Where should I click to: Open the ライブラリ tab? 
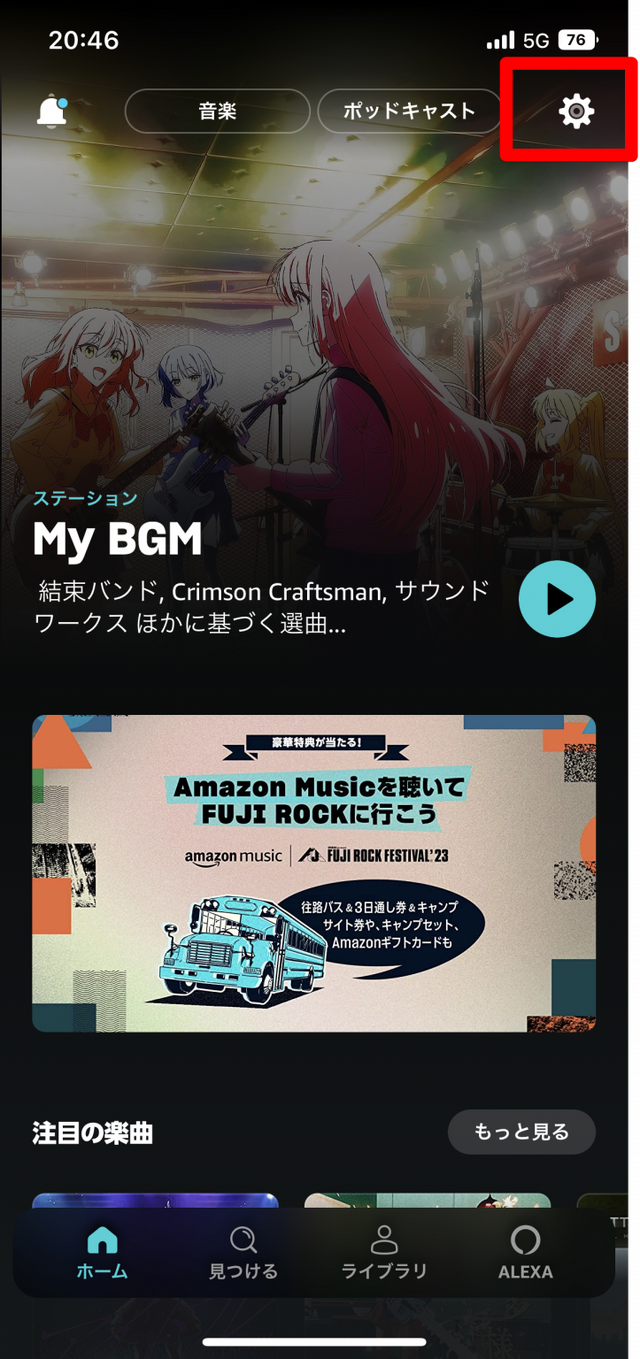point(384,1254)
